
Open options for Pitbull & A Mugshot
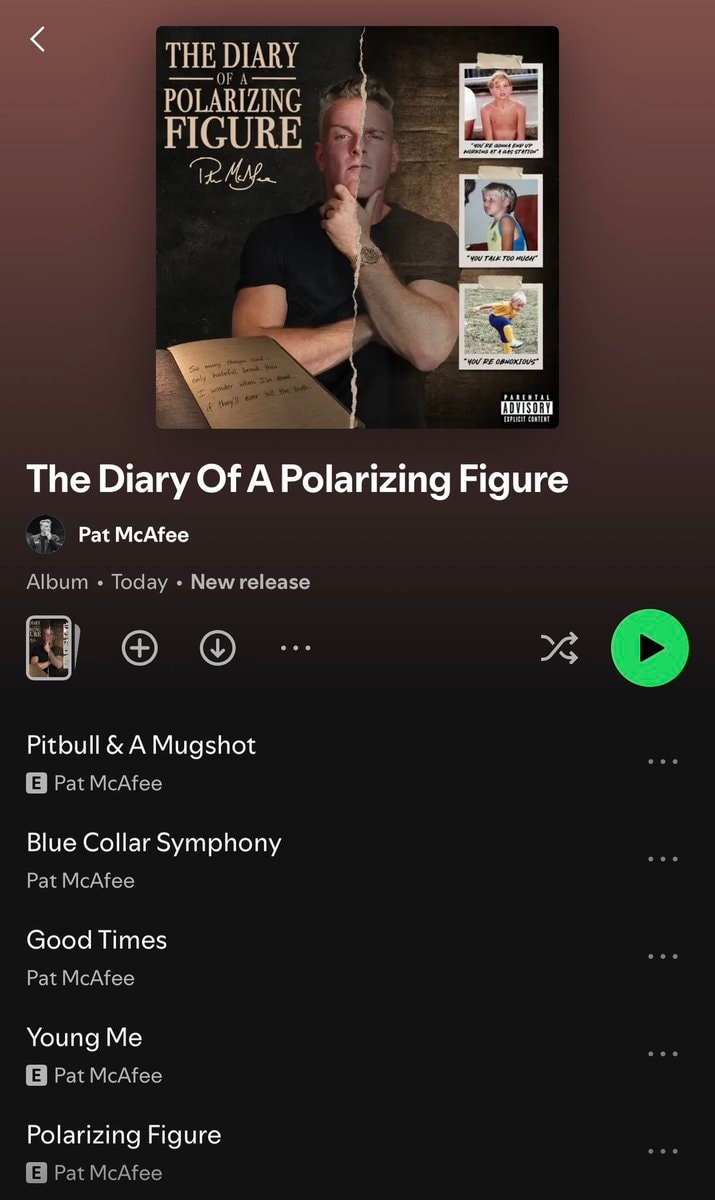click(x=663, y=762)
